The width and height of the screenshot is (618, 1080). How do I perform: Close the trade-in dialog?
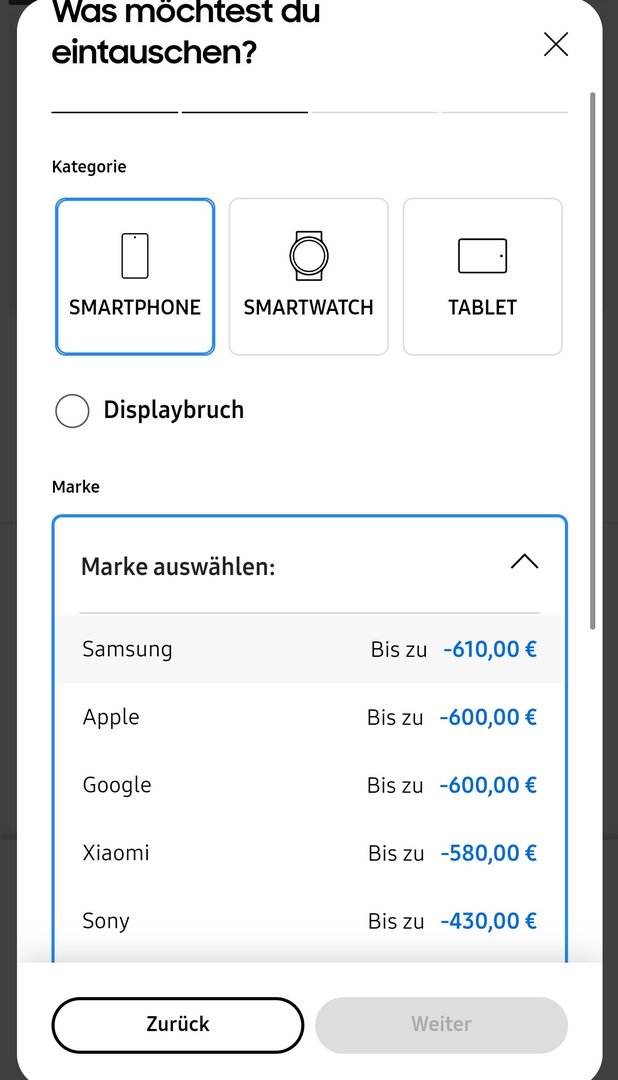coord(555,44)
